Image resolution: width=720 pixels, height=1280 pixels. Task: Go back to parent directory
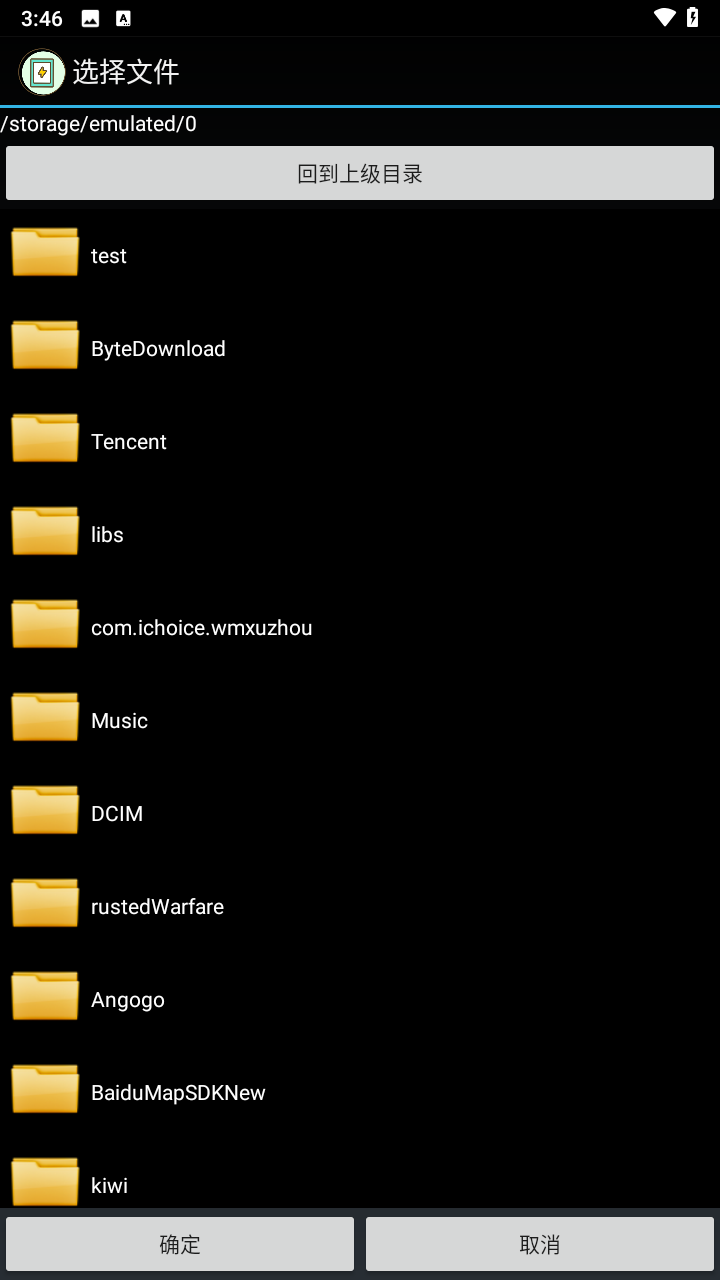click(x=360, y=173)
